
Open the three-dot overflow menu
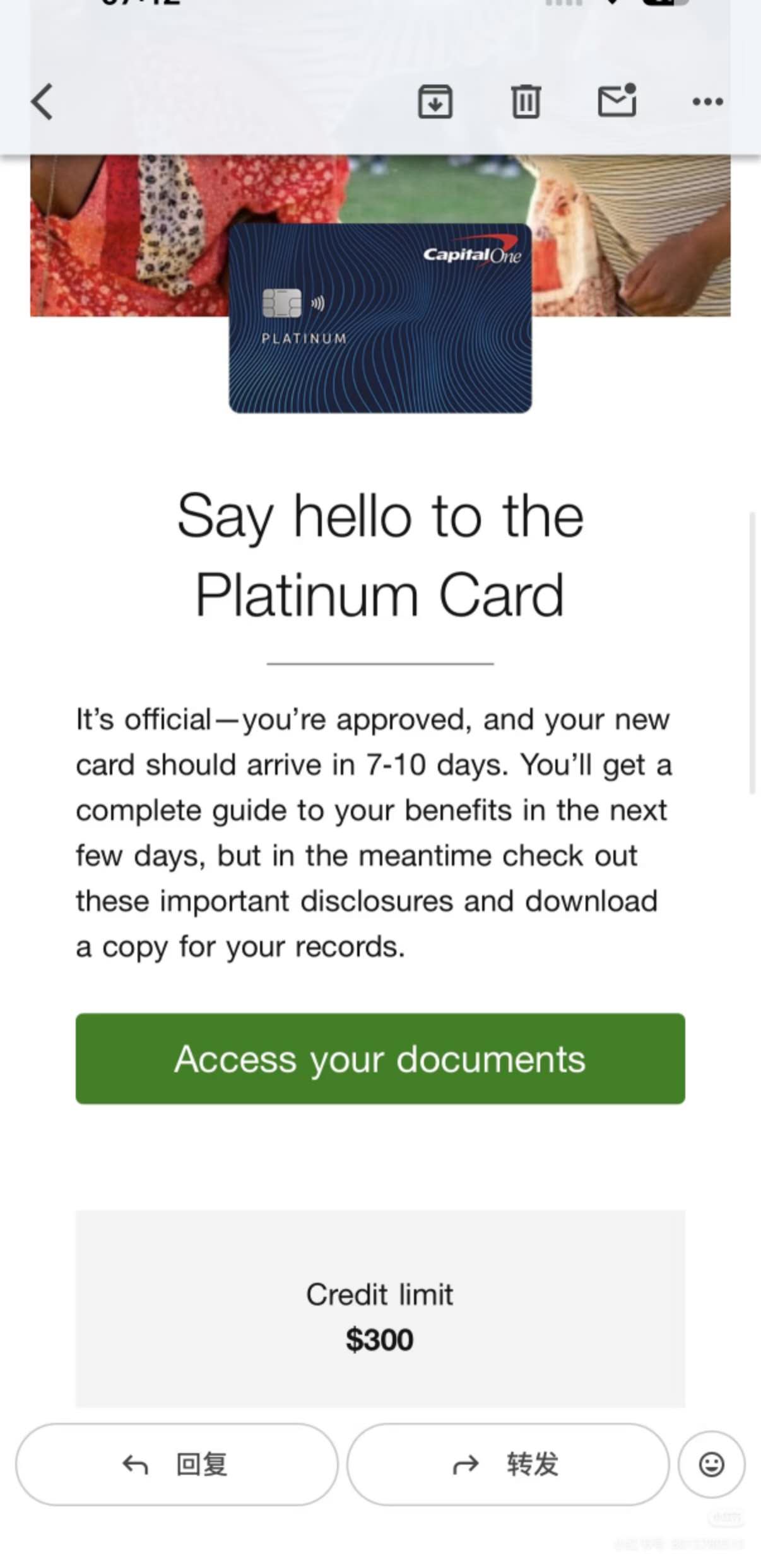pos(707,102)
